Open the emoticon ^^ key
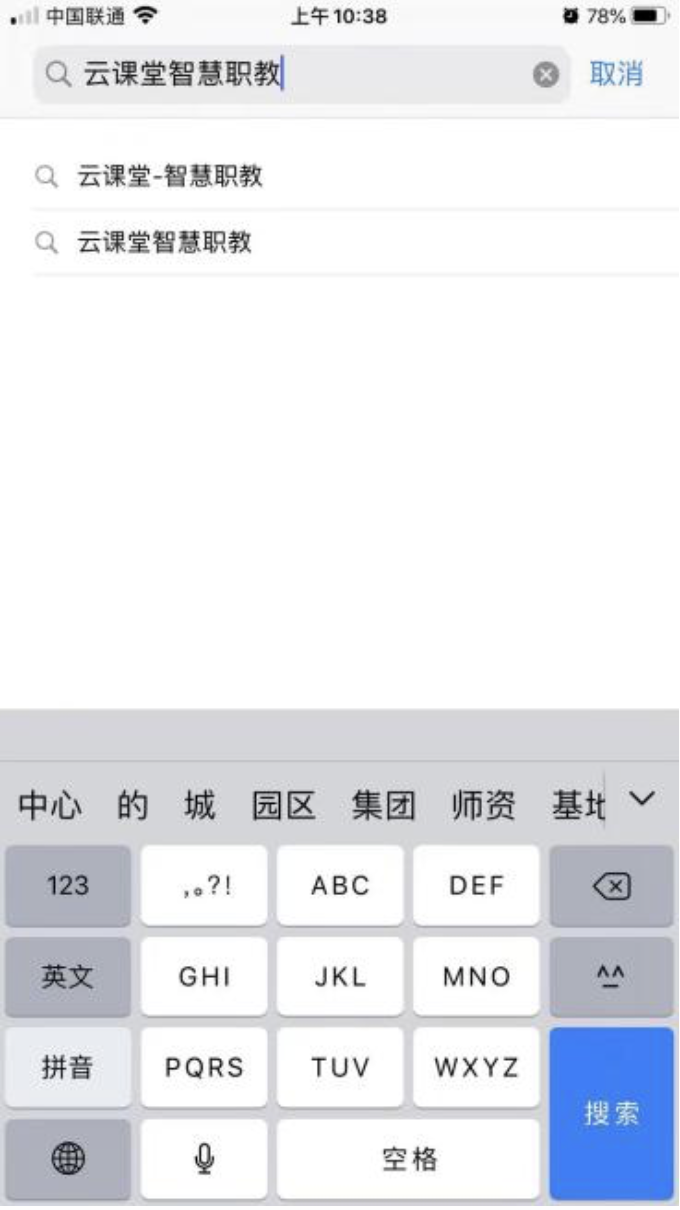680x1210 pixels. [611, 977]
